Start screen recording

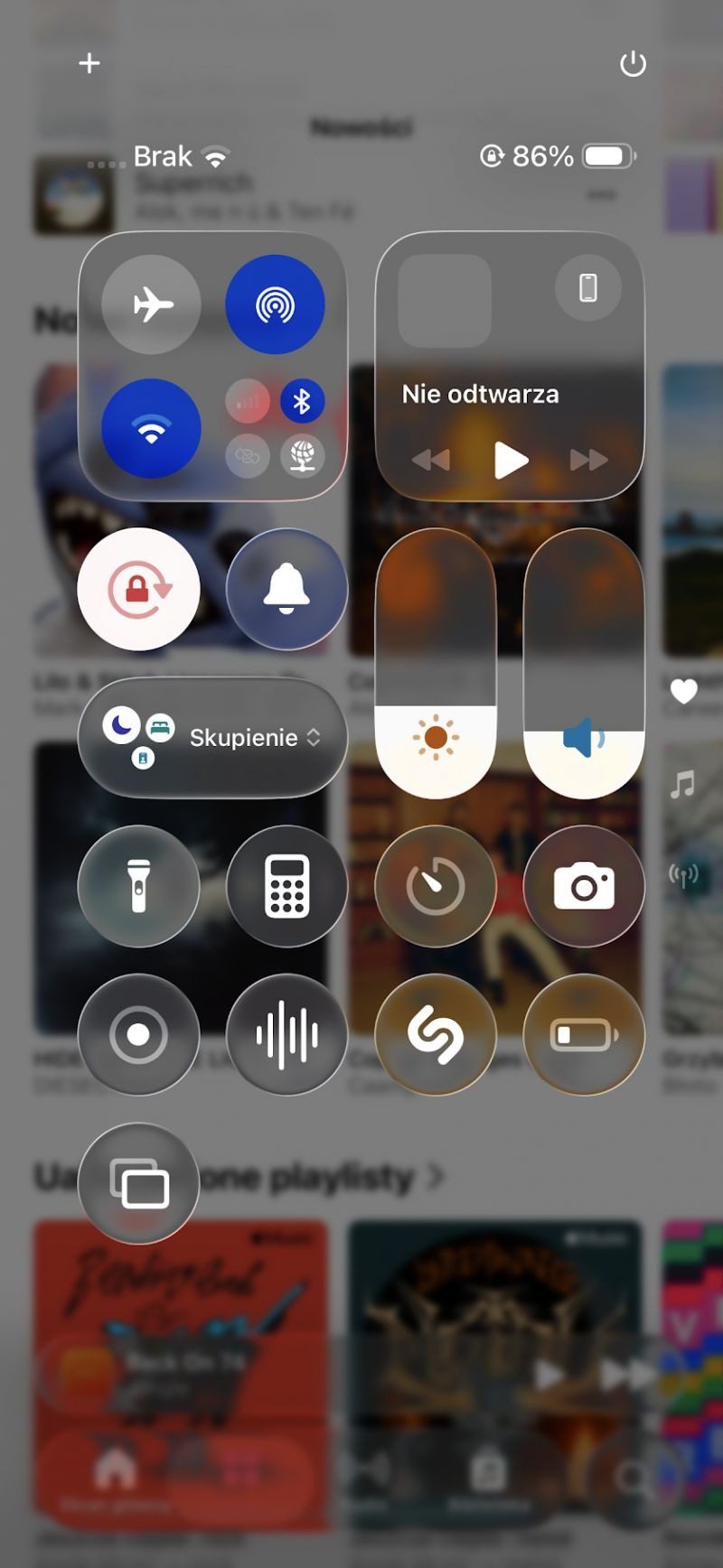point(138,1034)
